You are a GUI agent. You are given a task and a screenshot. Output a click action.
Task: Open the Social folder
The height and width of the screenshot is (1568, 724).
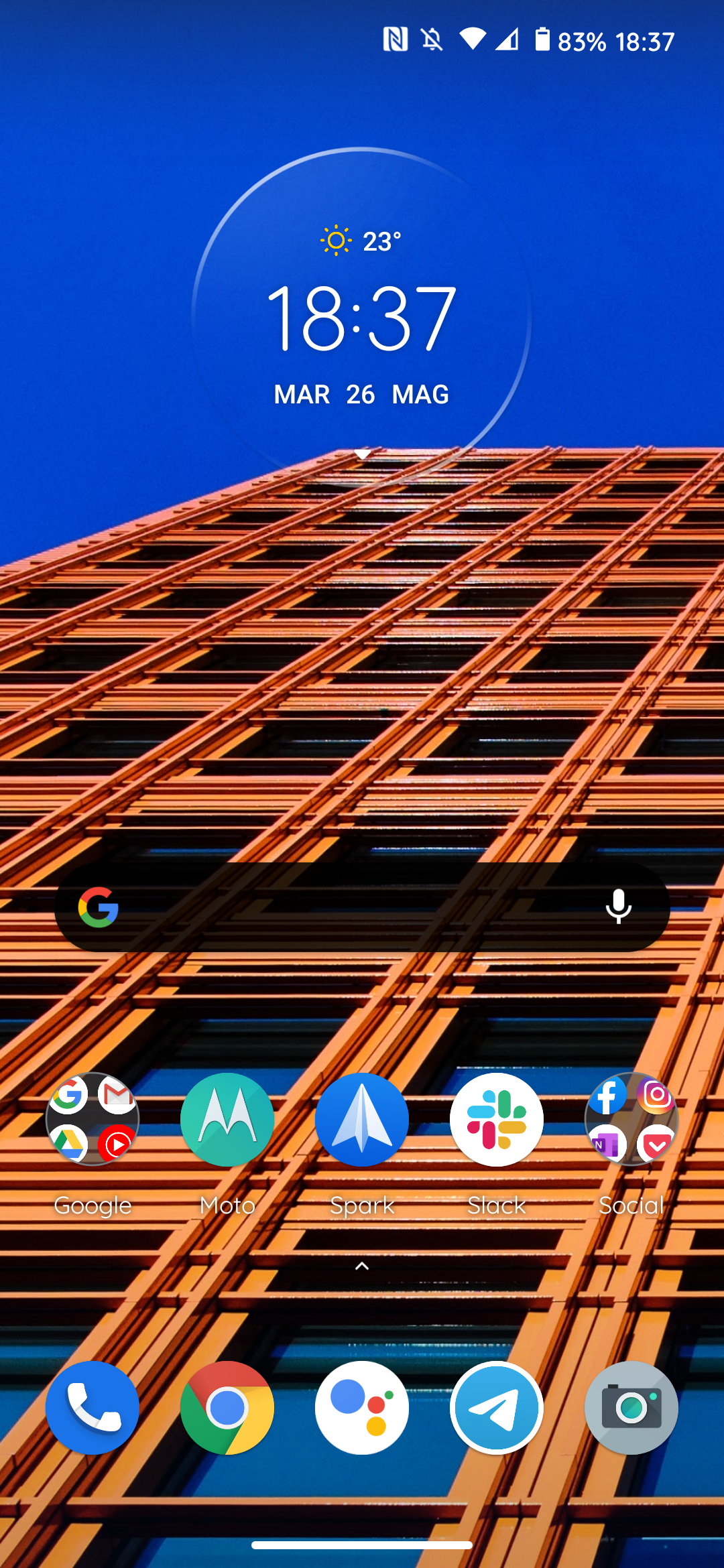[x=631, y=1120]
